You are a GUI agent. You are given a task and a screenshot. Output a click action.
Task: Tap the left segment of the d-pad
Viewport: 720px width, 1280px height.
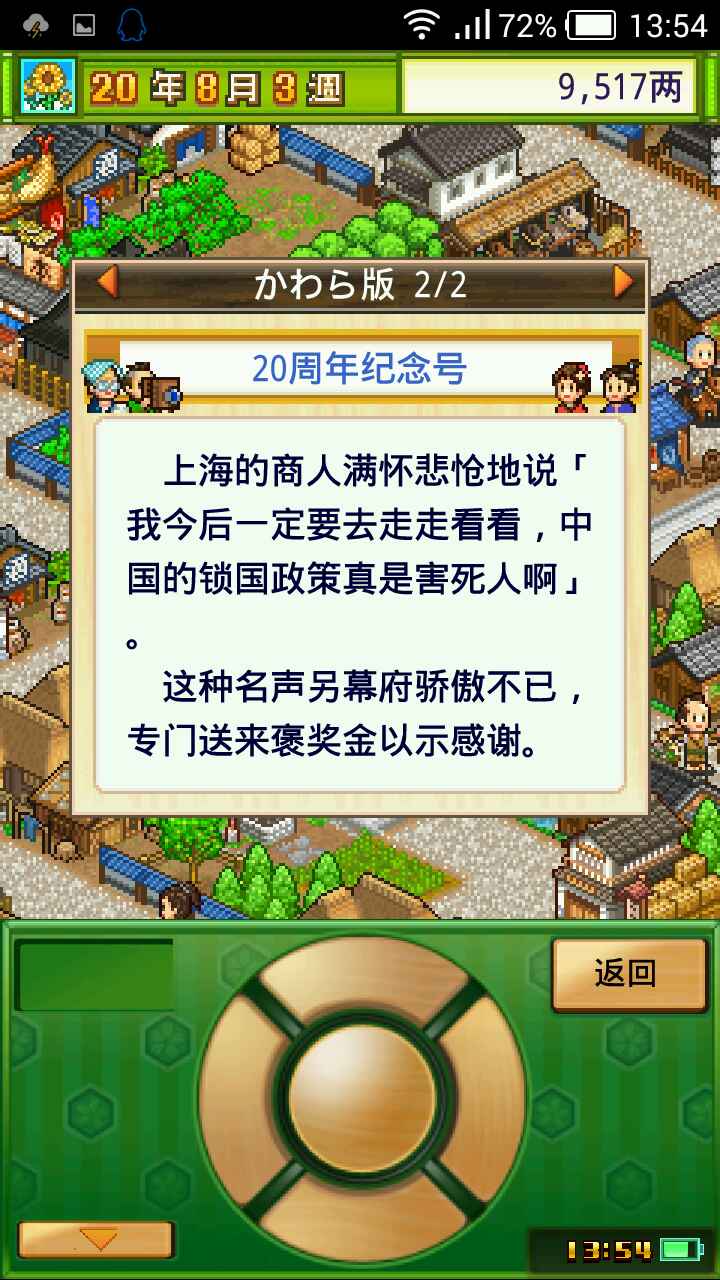[x=240, y=1091]
